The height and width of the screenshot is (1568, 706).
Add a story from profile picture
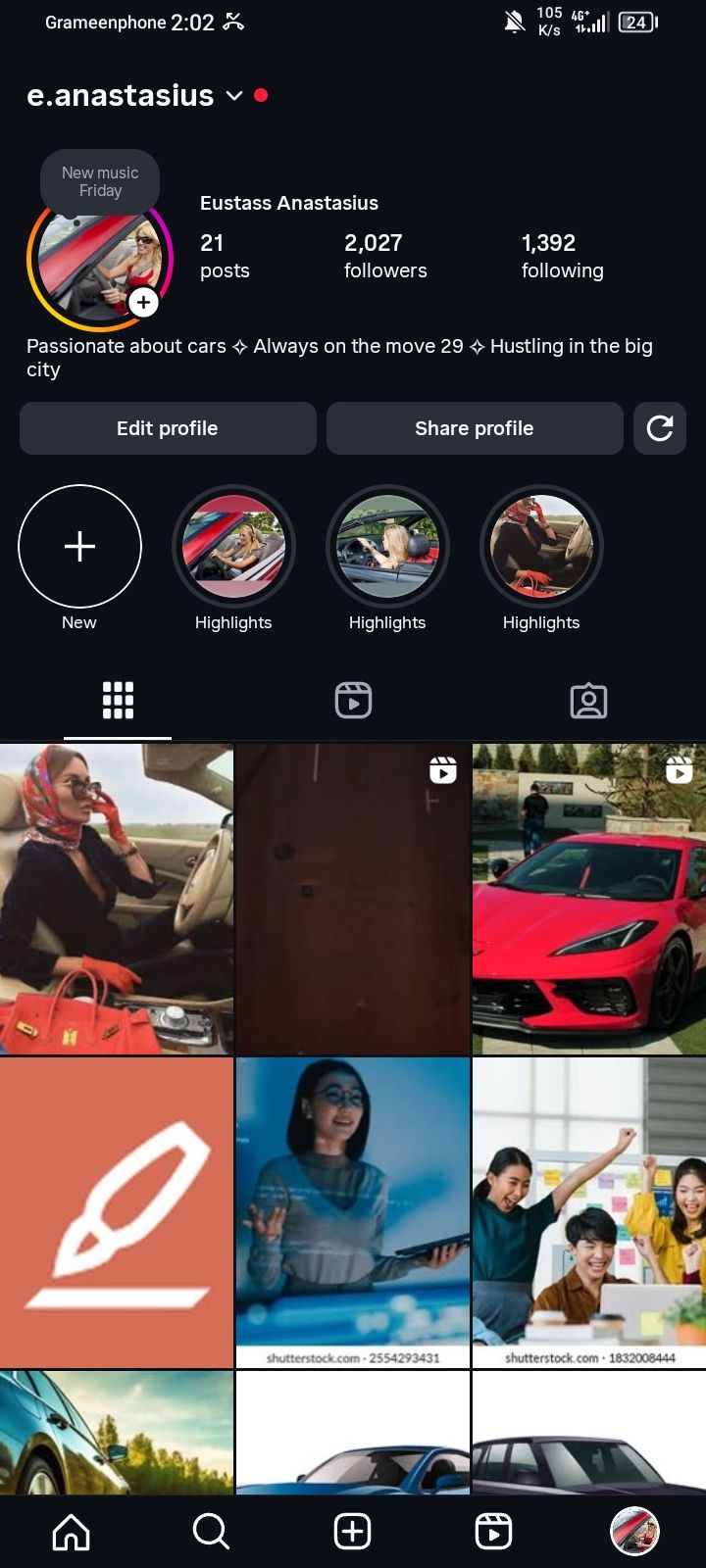pos(143,302)
